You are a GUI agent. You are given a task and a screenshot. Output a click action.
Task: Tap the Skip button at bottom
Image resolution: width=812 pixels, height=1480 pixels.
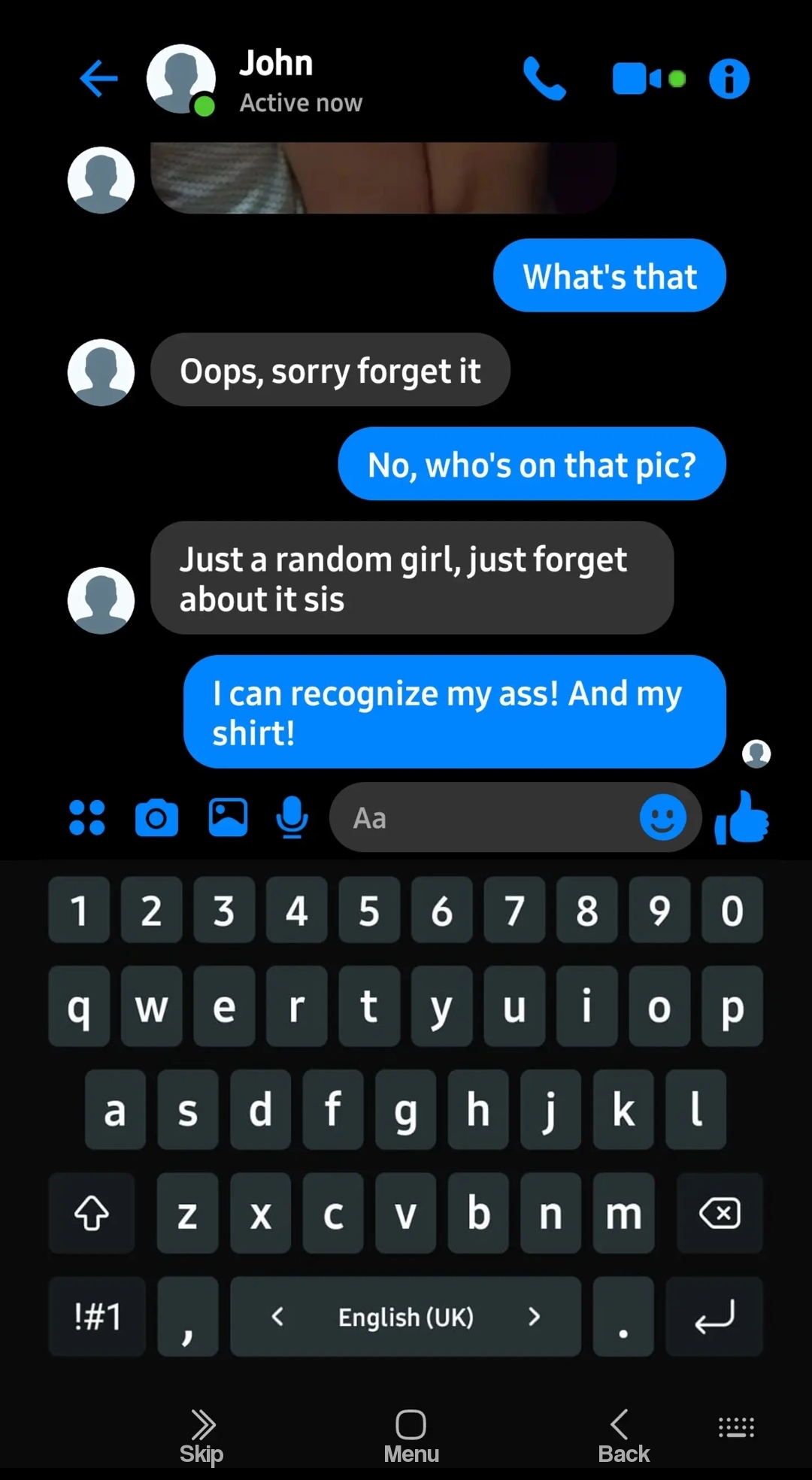pyautogui.click(x=201, y=1436)
